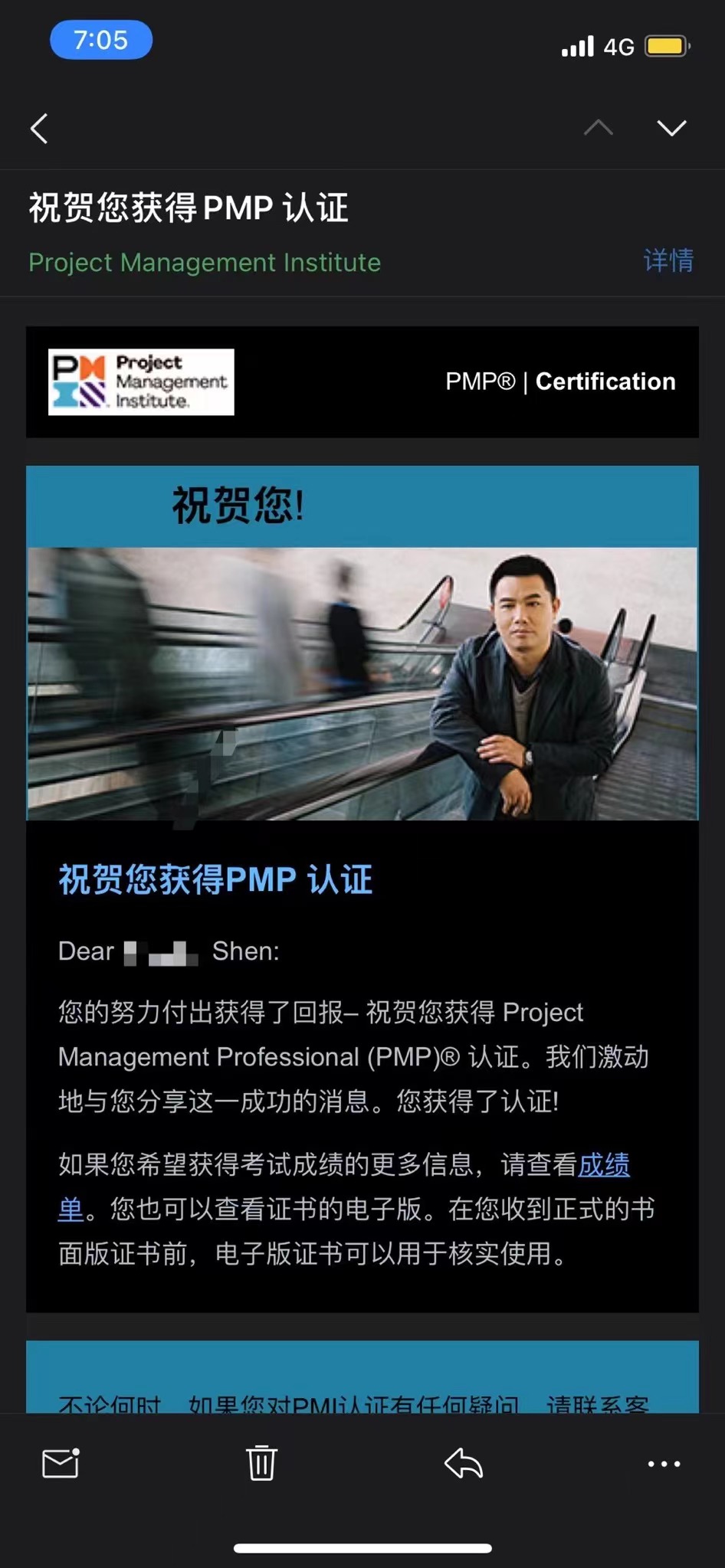Delete this email with the trash icon
The width and height of the screenshot is (725, 1568).
pos(261,1463)
